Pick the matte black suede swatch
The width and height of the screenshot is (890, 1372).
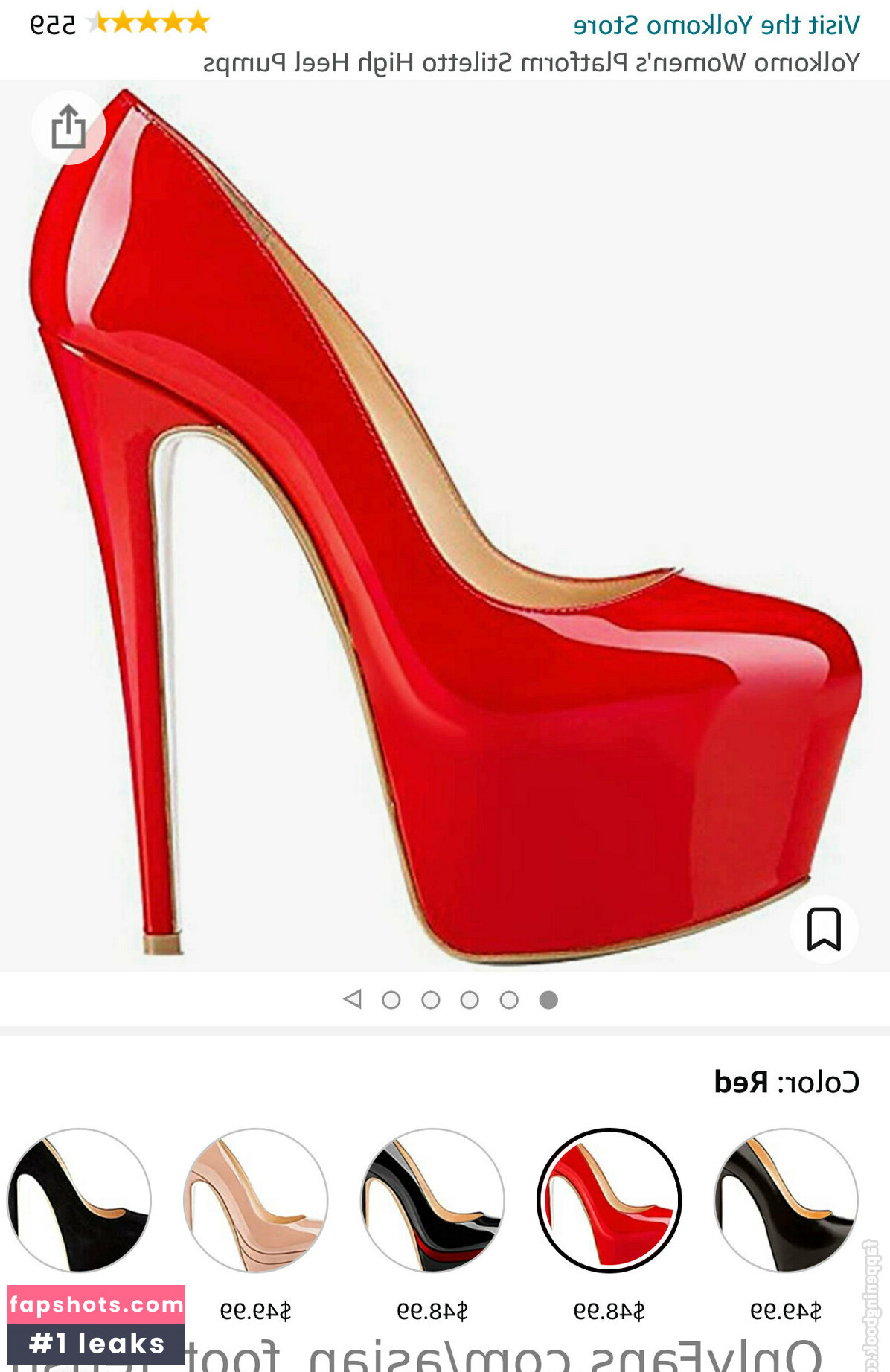pyautogui.click(x=79, y=1200)
